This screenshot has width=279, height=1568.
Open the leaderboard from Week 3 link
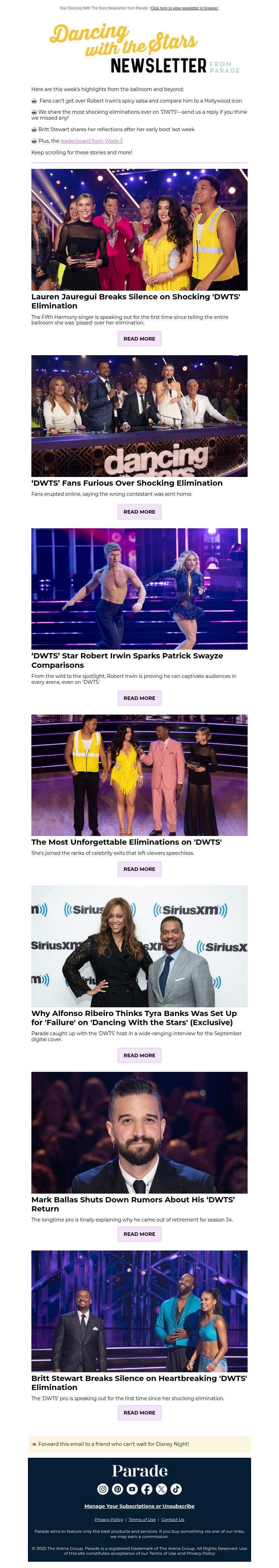click(x=91, y=141)
